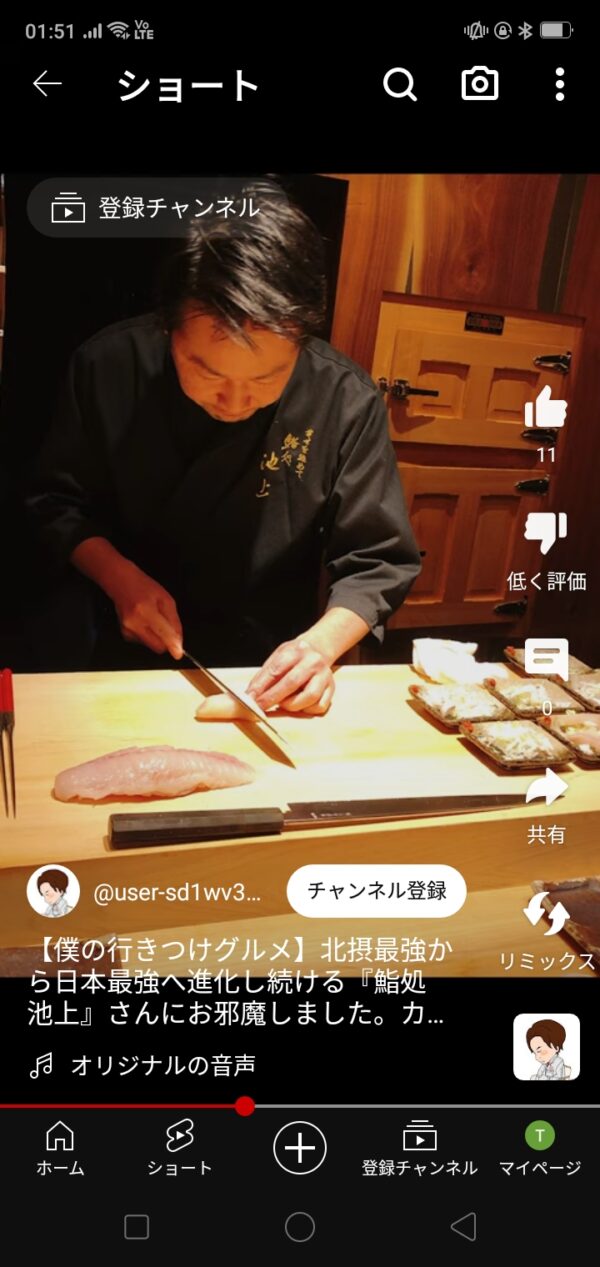Image resolution: width=600 pixels, height=1267 pixels.
Task: Switch to the bottom 登録チャンネル tab
Action: tap(420, 1147)
